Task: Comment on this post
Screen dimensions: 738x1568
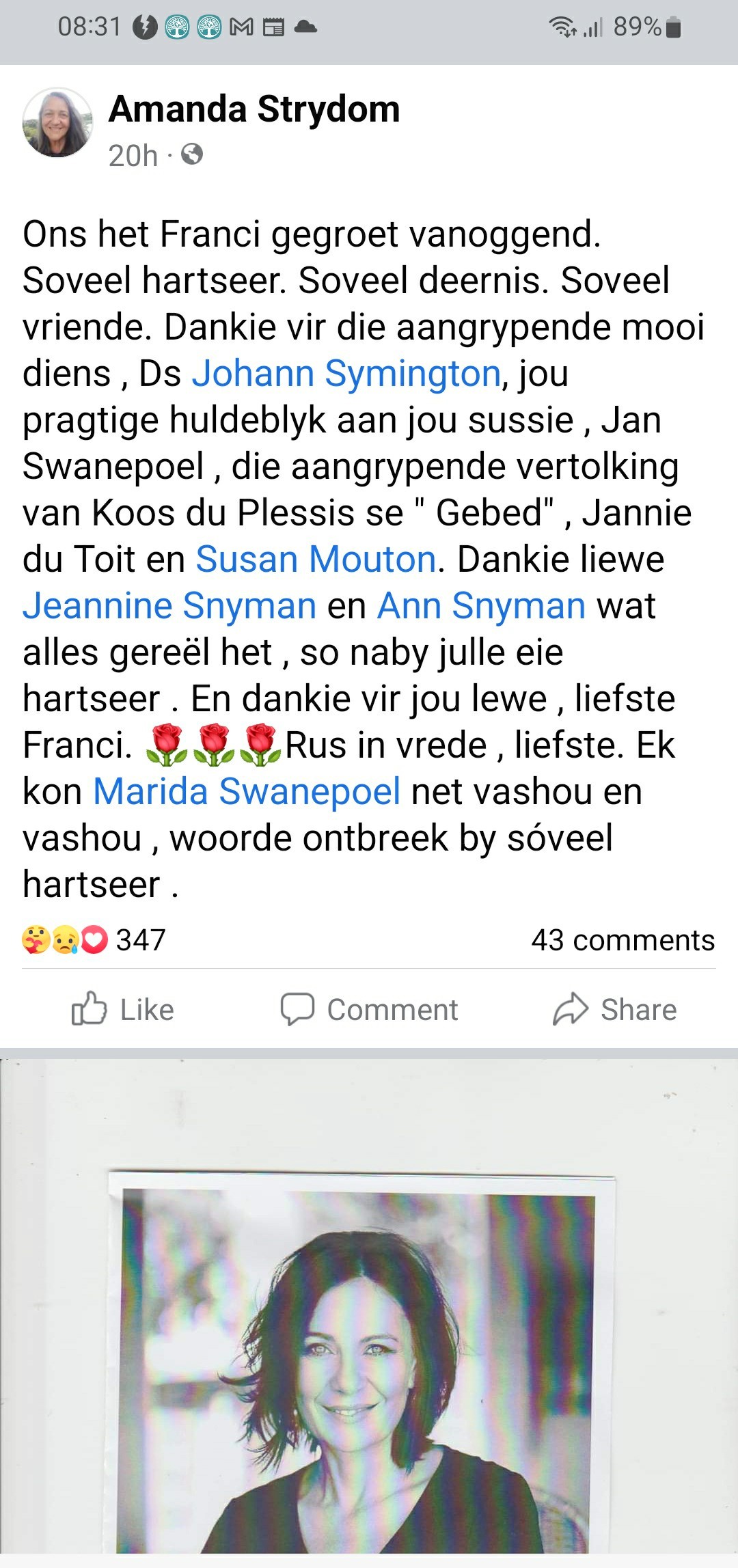Action: pos(369,1009)
